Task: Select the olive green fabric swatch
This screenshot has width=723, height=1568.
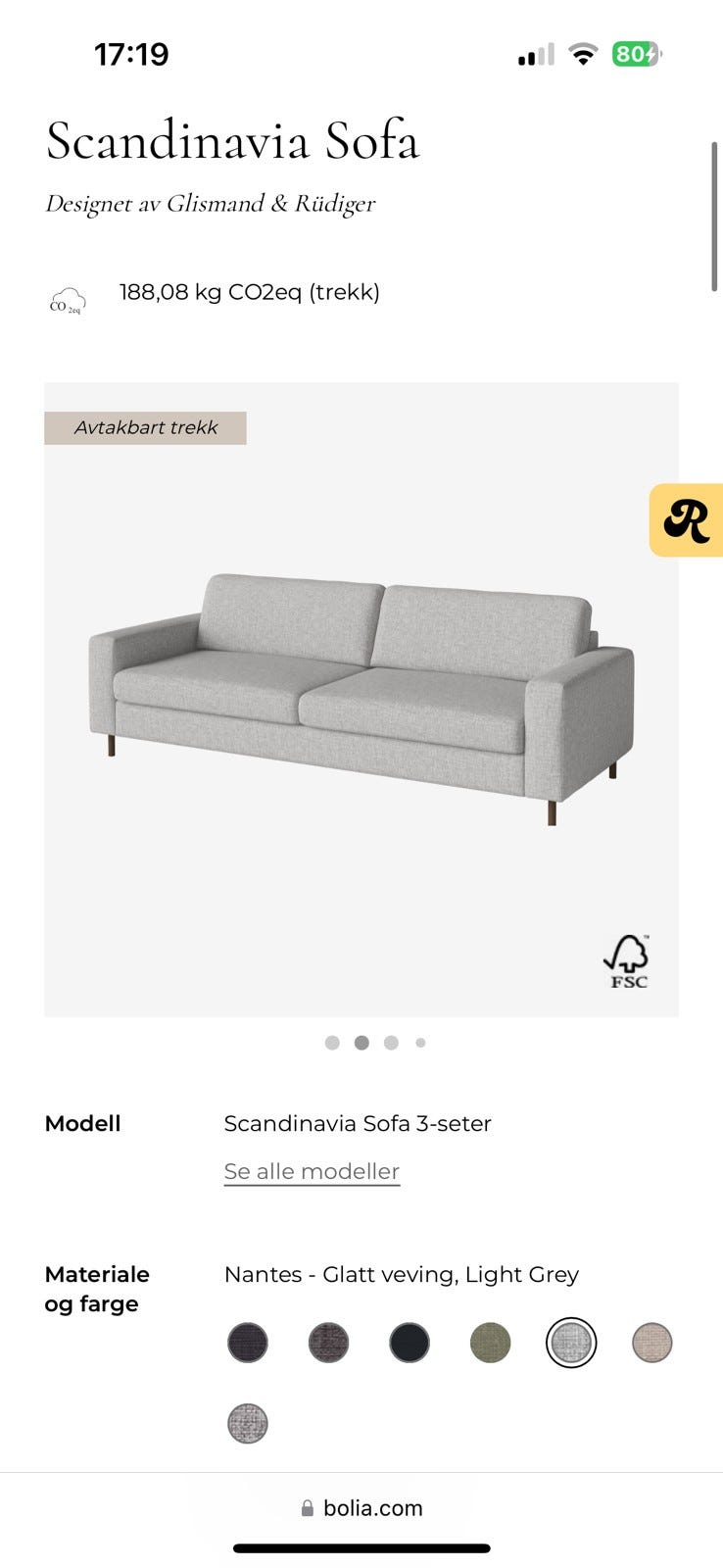Action: (x=490, y=1343)
